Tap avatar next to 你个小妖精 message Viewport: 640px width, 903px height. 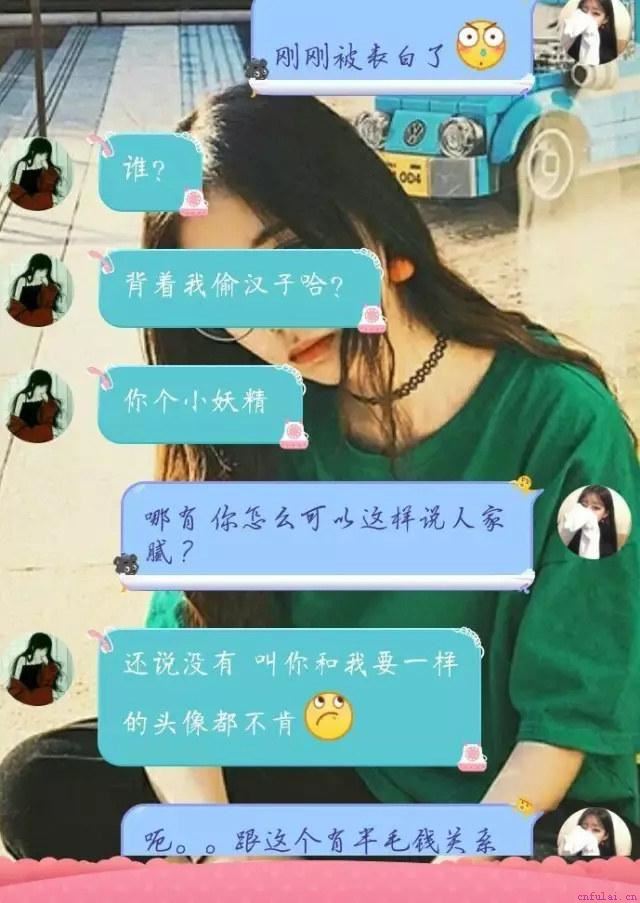[x=38, y=405]
